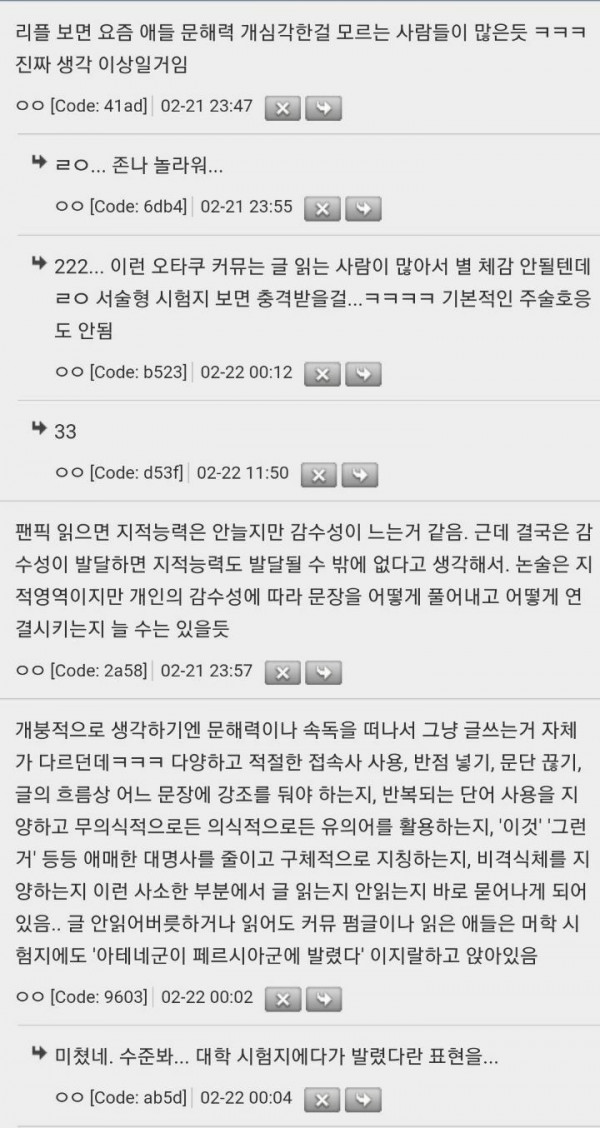Delete the comment with Code 41ad
The image size is (600, 1128).
[282, 108]
